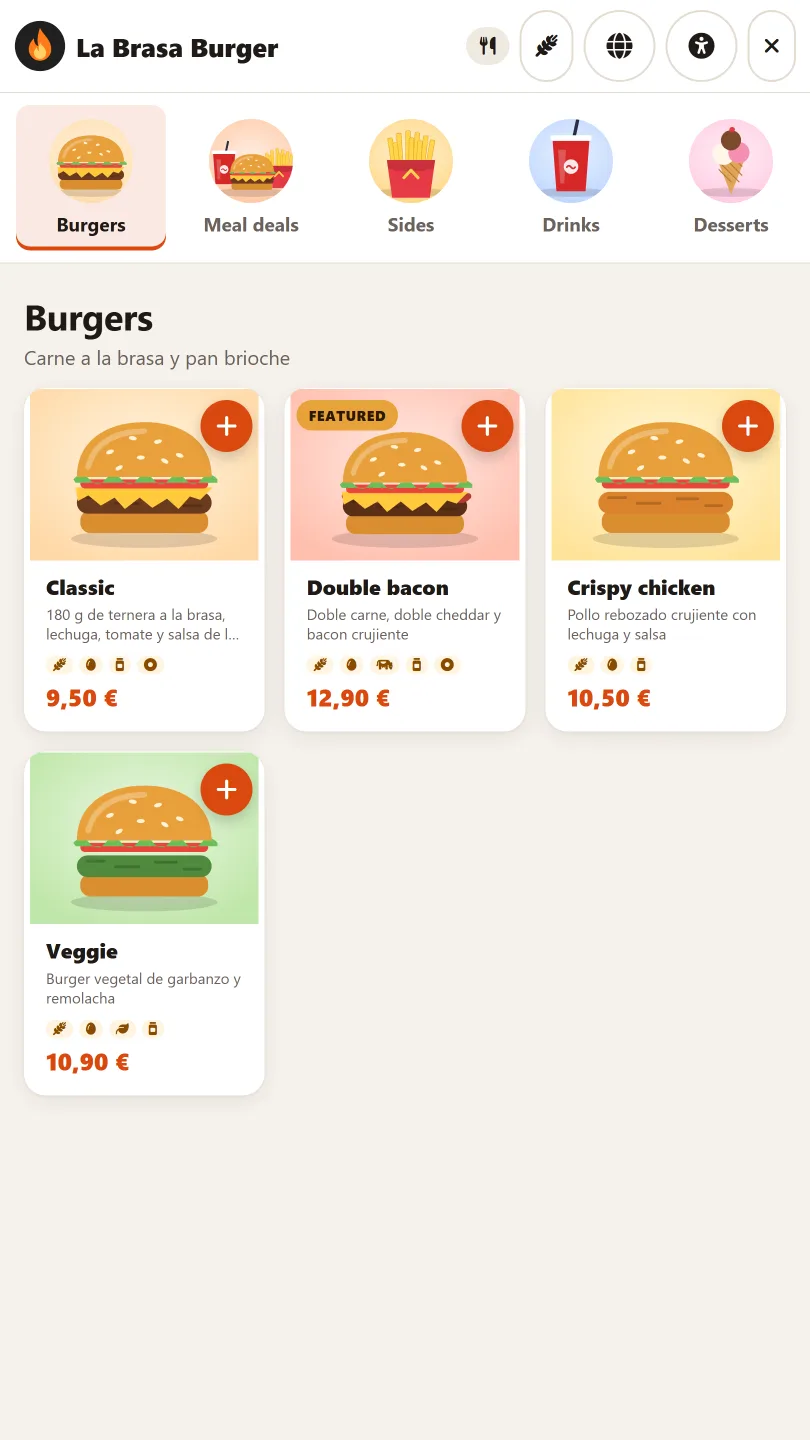Close the ordering screen

771,46
